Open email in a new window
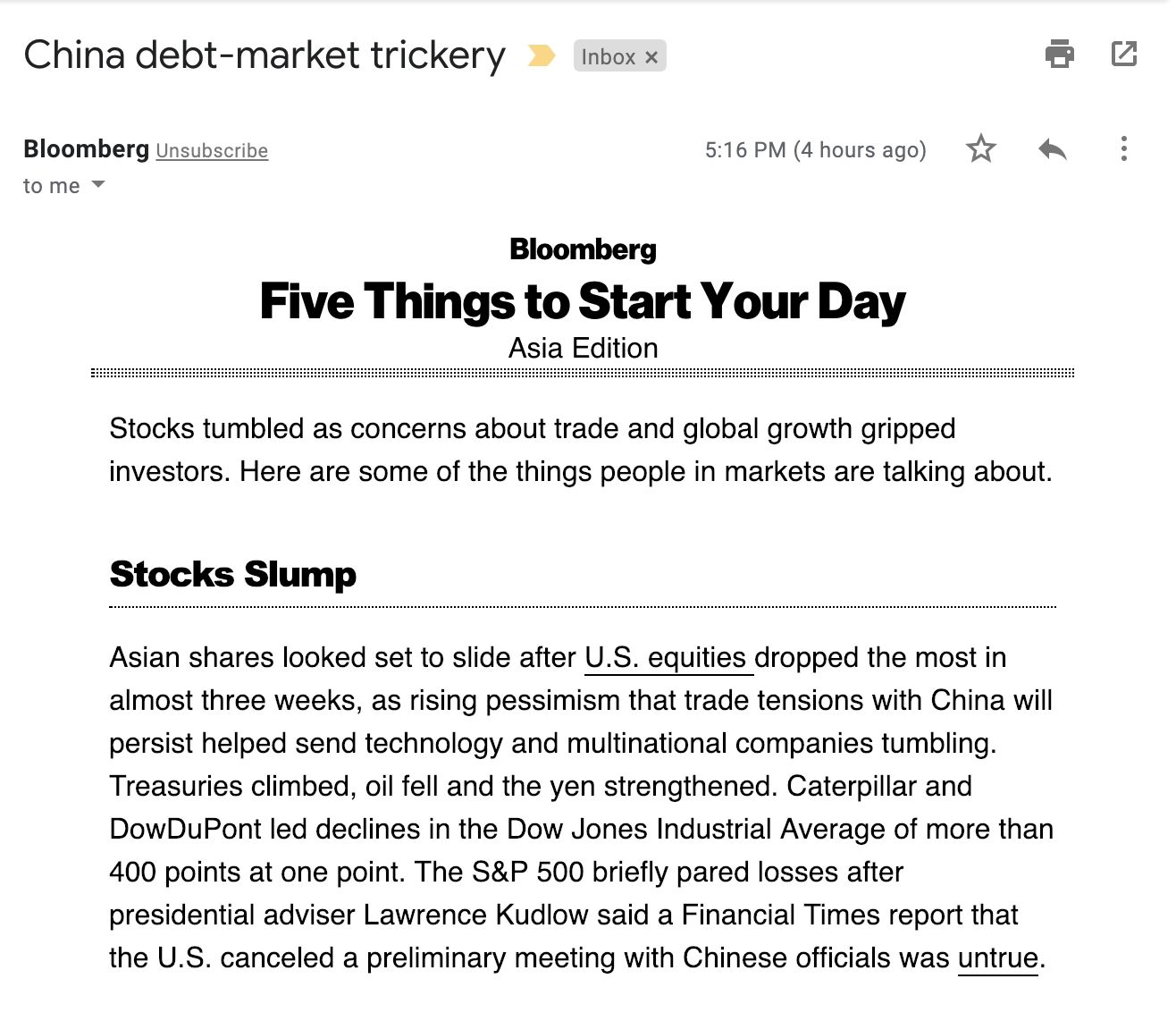This screenshot has width=1176, height=1021. [1123, 55]
